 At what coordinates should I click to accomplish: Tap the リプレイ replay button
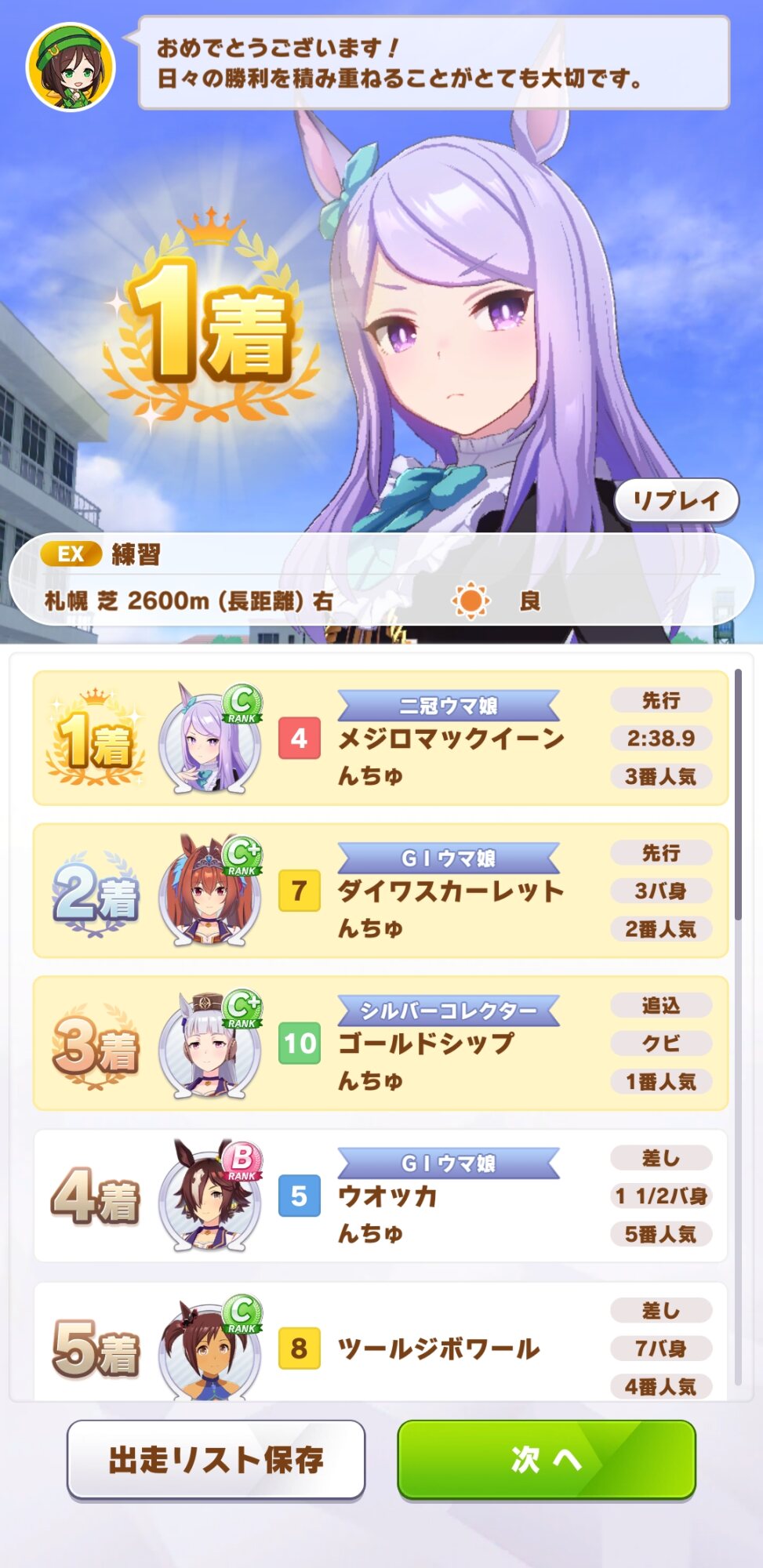pyautogui.click(x=676, y=501)
